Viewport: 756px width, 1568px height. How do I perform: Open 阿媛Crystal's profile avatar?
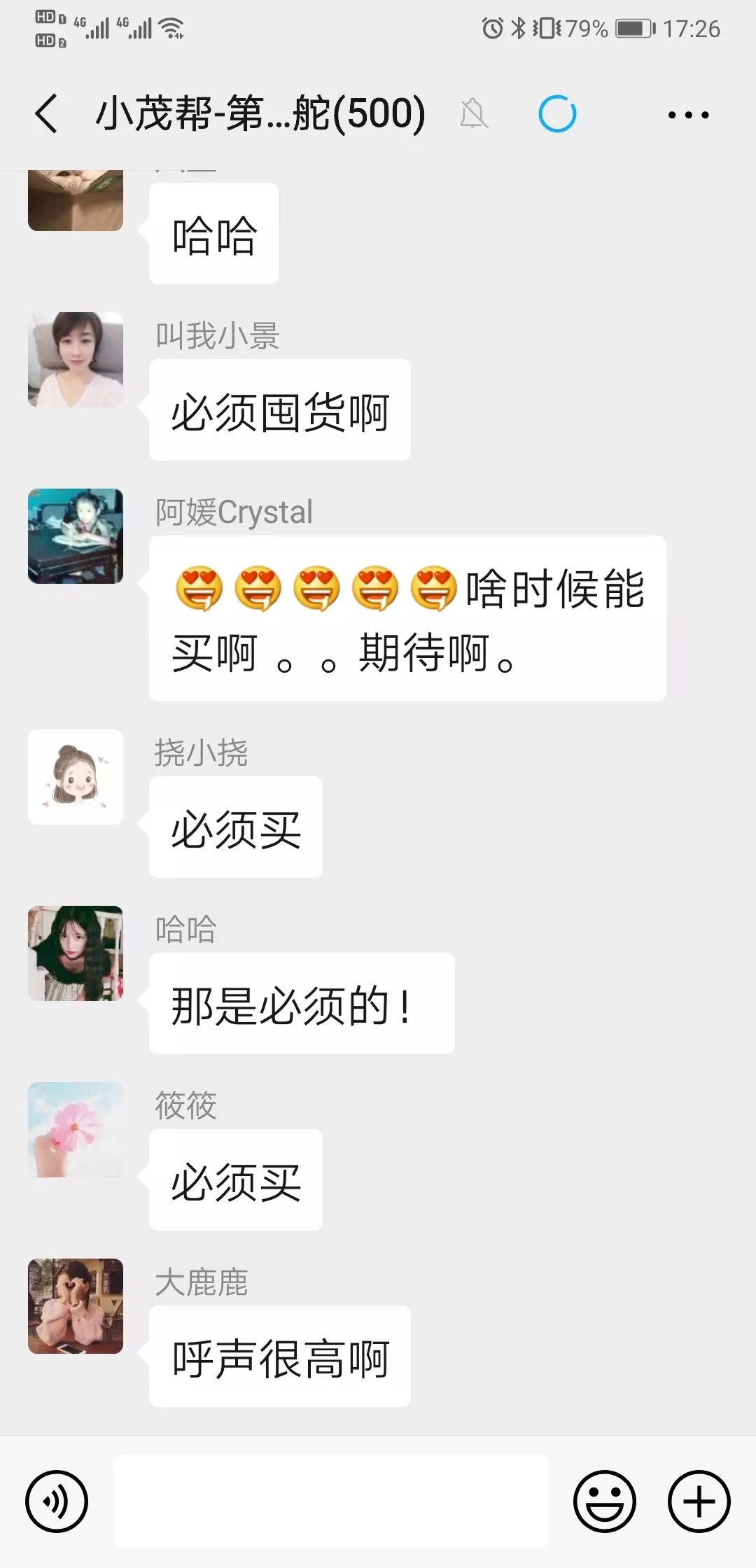click(x=76, y=536)
